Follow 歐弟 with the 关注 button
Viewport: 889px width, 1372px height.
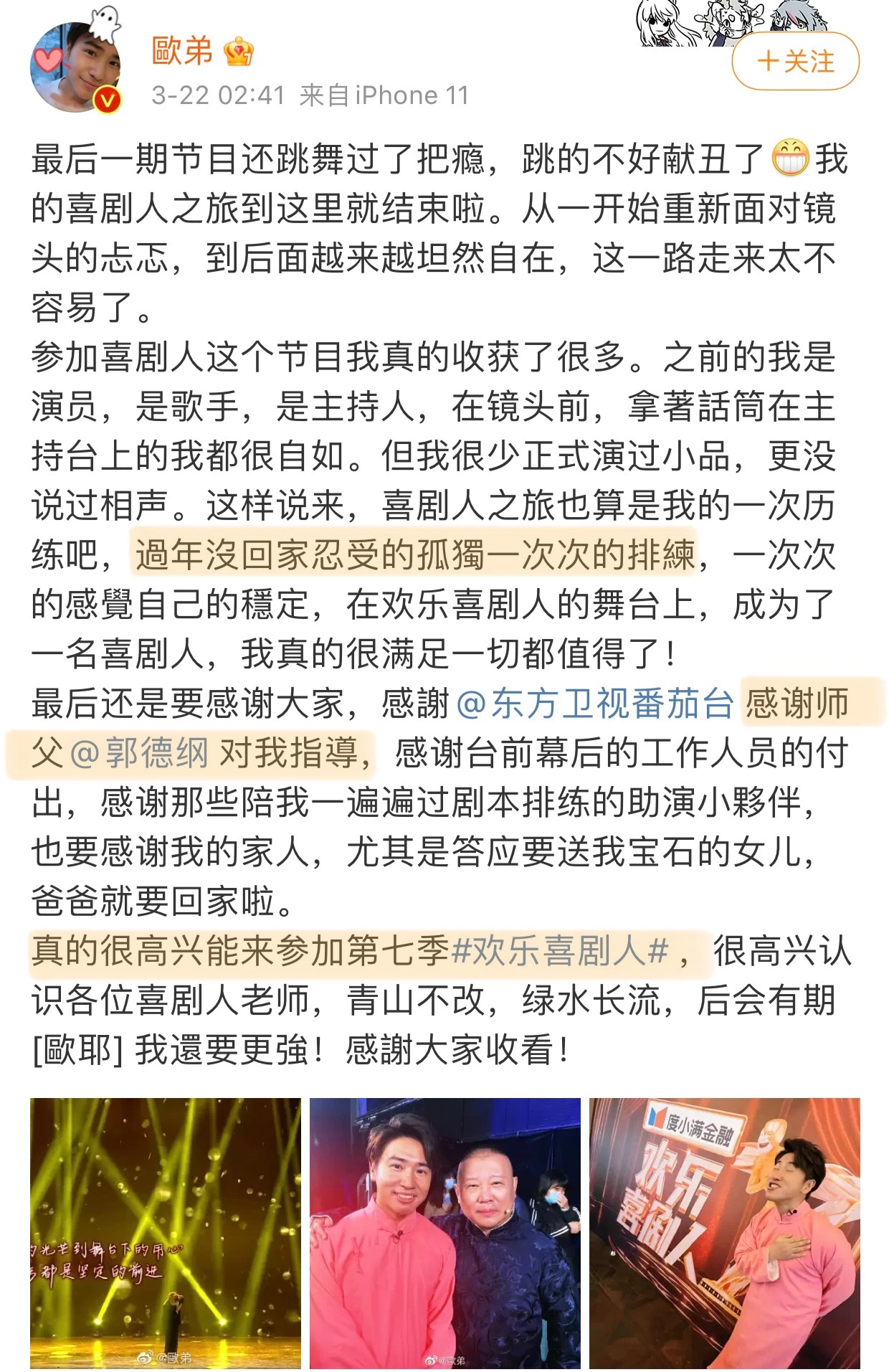click(x=795, y=62)
